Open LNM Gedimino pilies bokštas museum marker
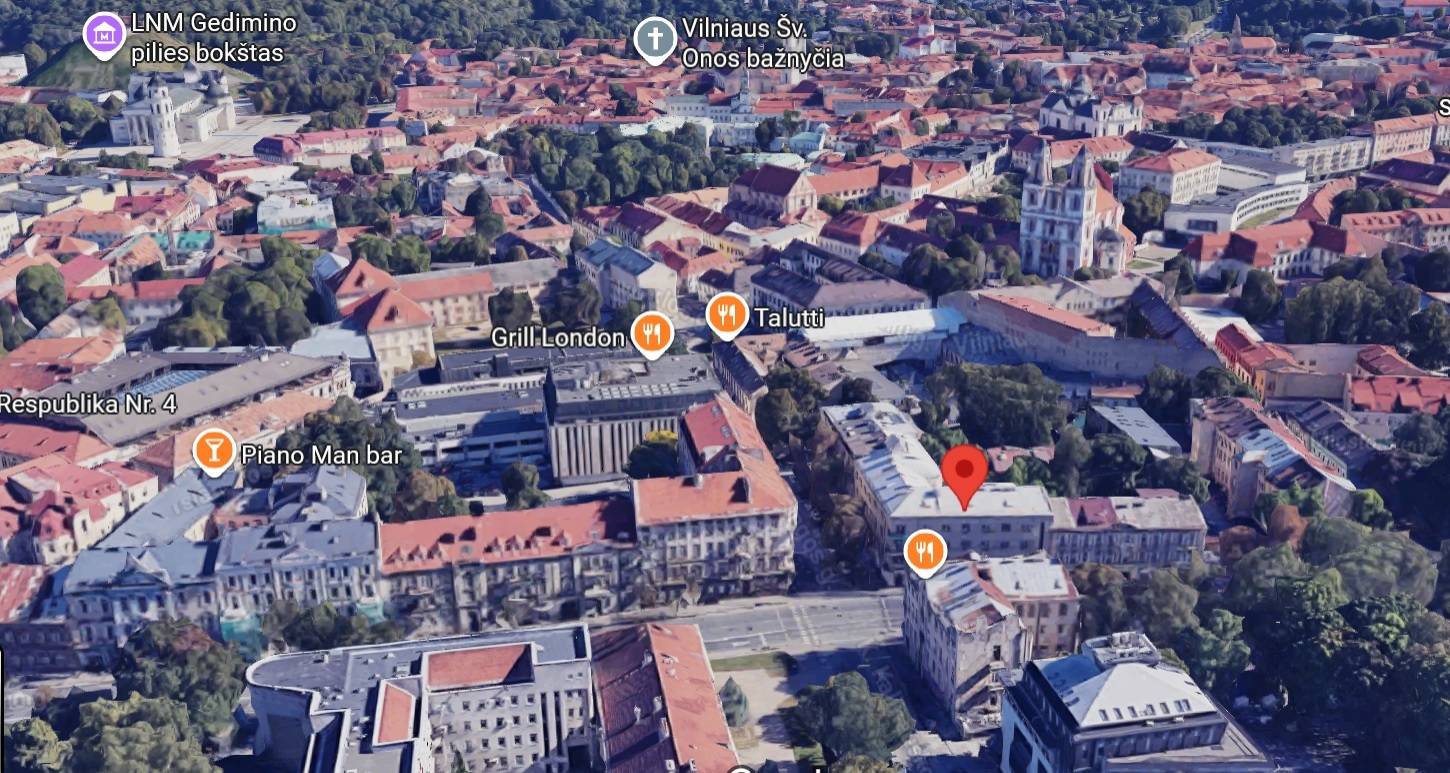Screen dimensions: 1450x773 click(x=104, y=34)
